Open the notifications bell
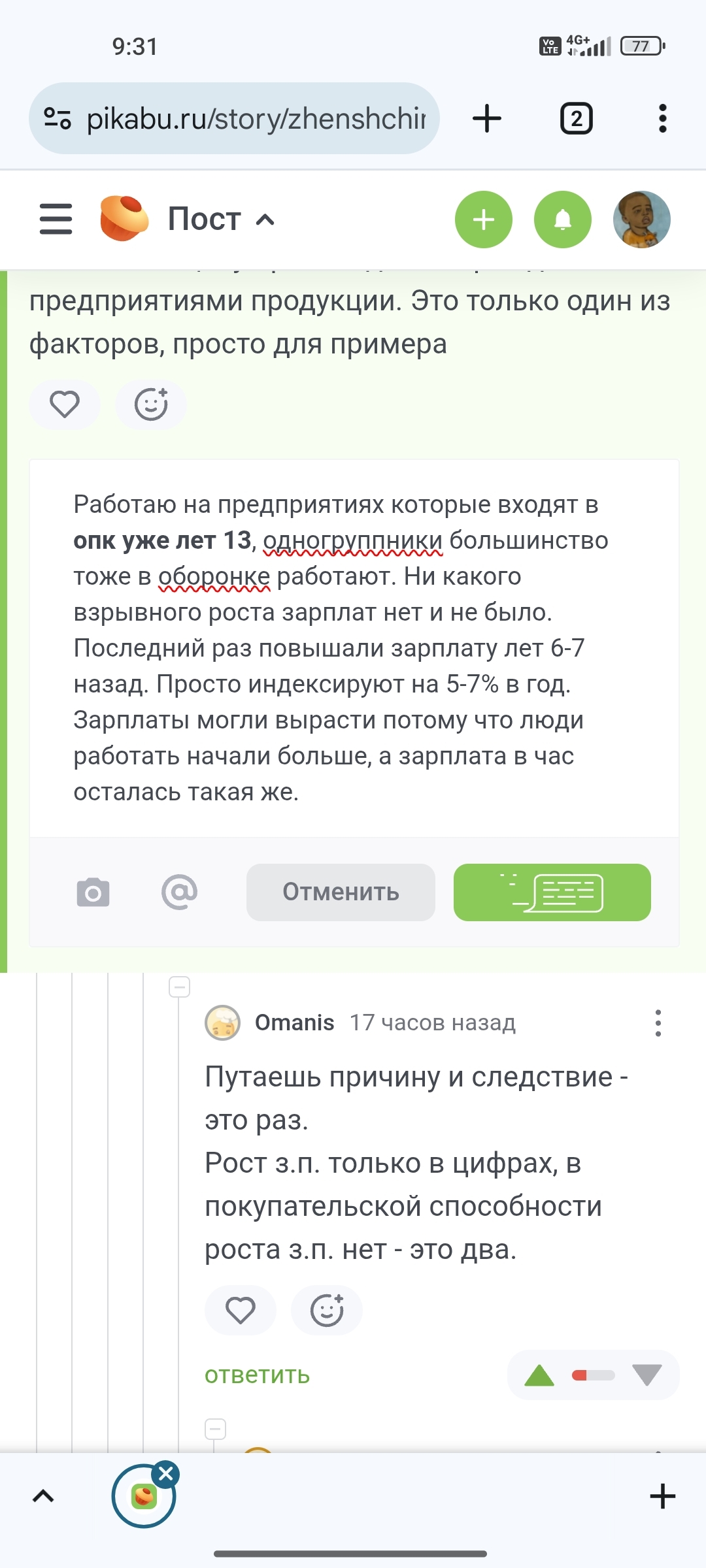 click(562, 220)
